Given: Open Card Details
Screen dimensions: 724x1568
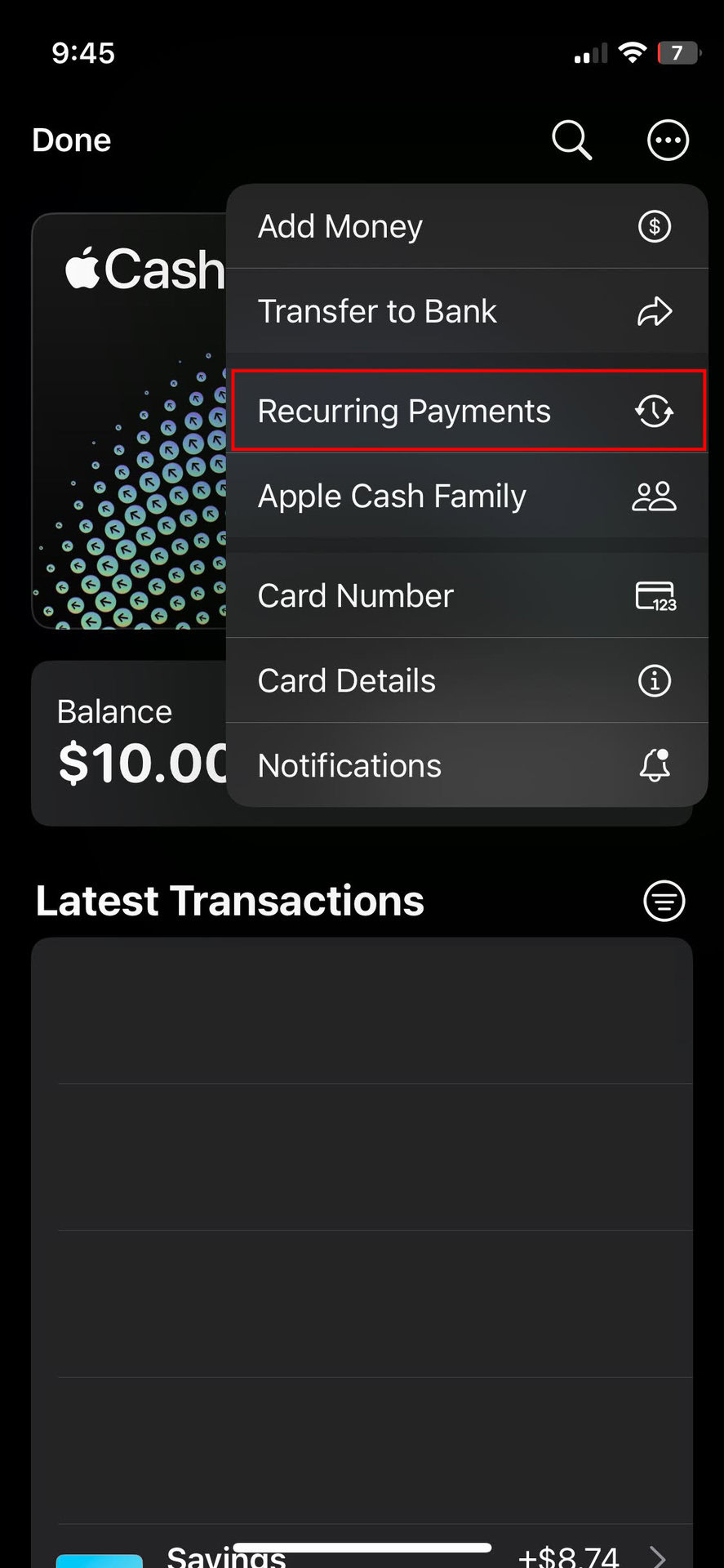Looking at the screenshot, I should tap(466, 680).
